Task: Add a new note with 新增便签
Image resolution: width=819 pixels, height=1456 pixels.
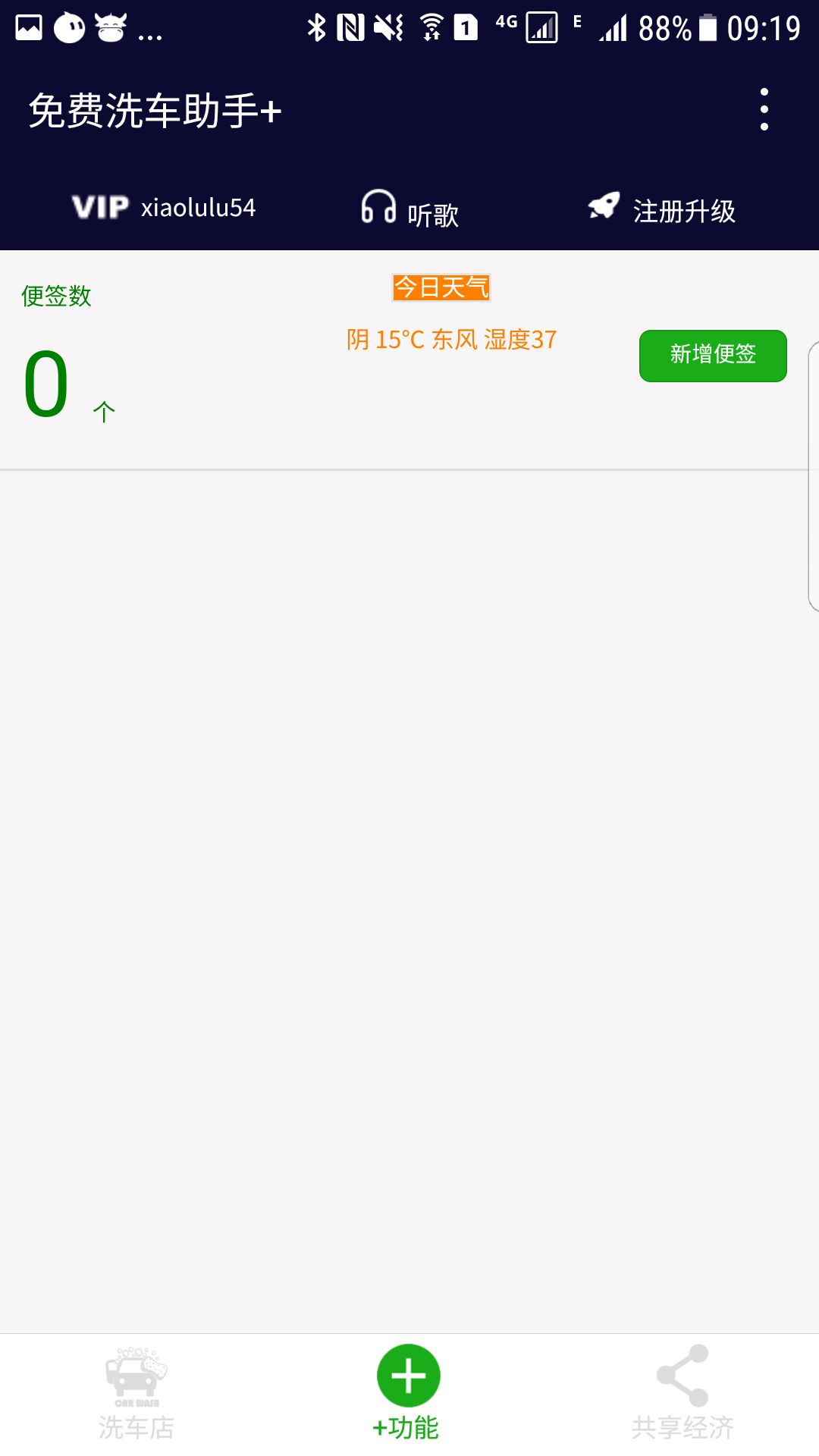Action: 713,356
